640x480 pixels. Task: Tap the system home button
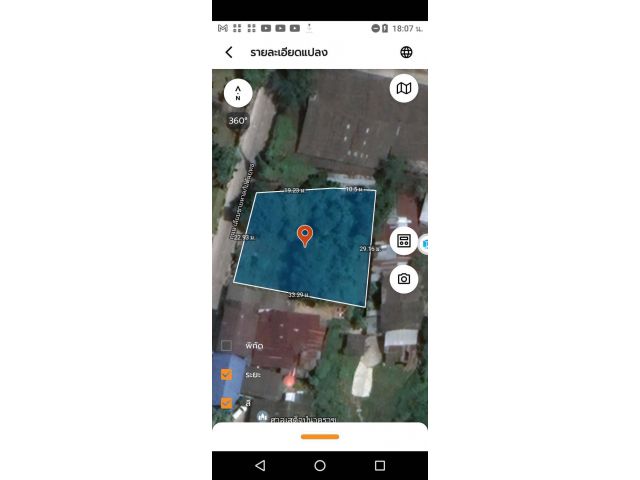(320, 466)
